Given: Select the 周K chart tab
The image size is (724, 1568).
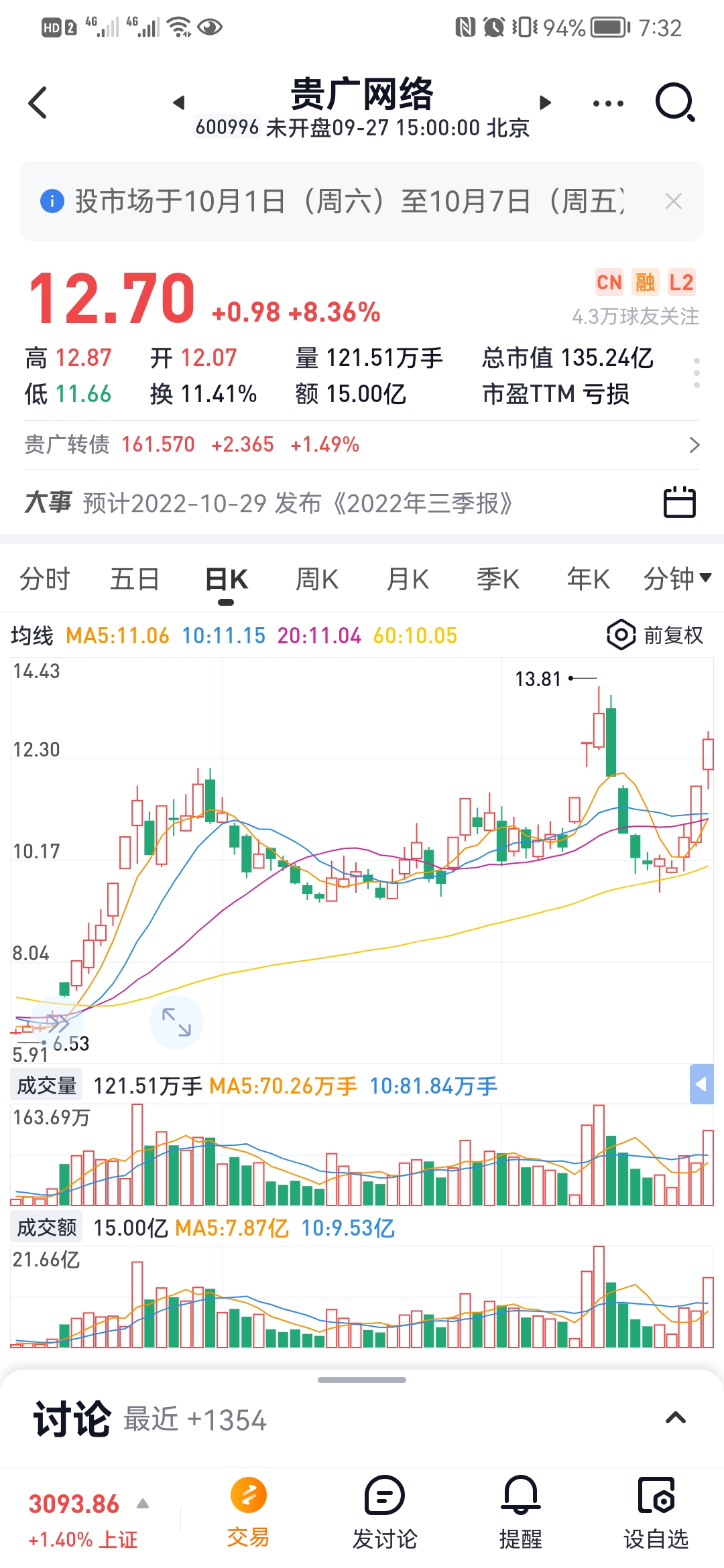Looking at the screenshot, I should click(x=316, y=579).
